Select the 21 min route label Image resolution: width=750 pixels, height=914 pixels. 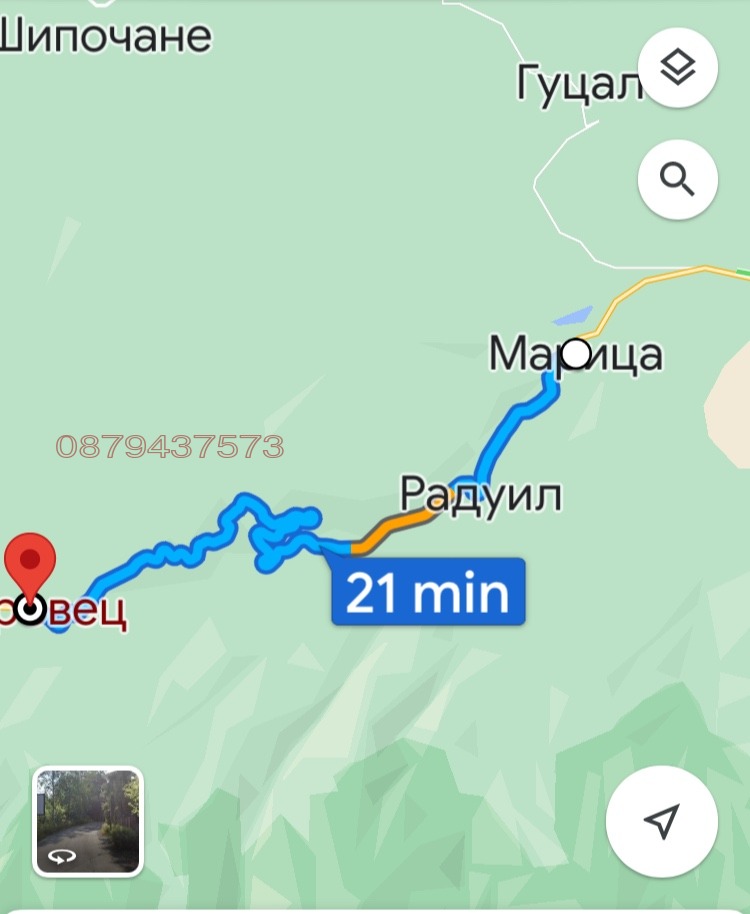pyautogui.click(x=428, y=593)
